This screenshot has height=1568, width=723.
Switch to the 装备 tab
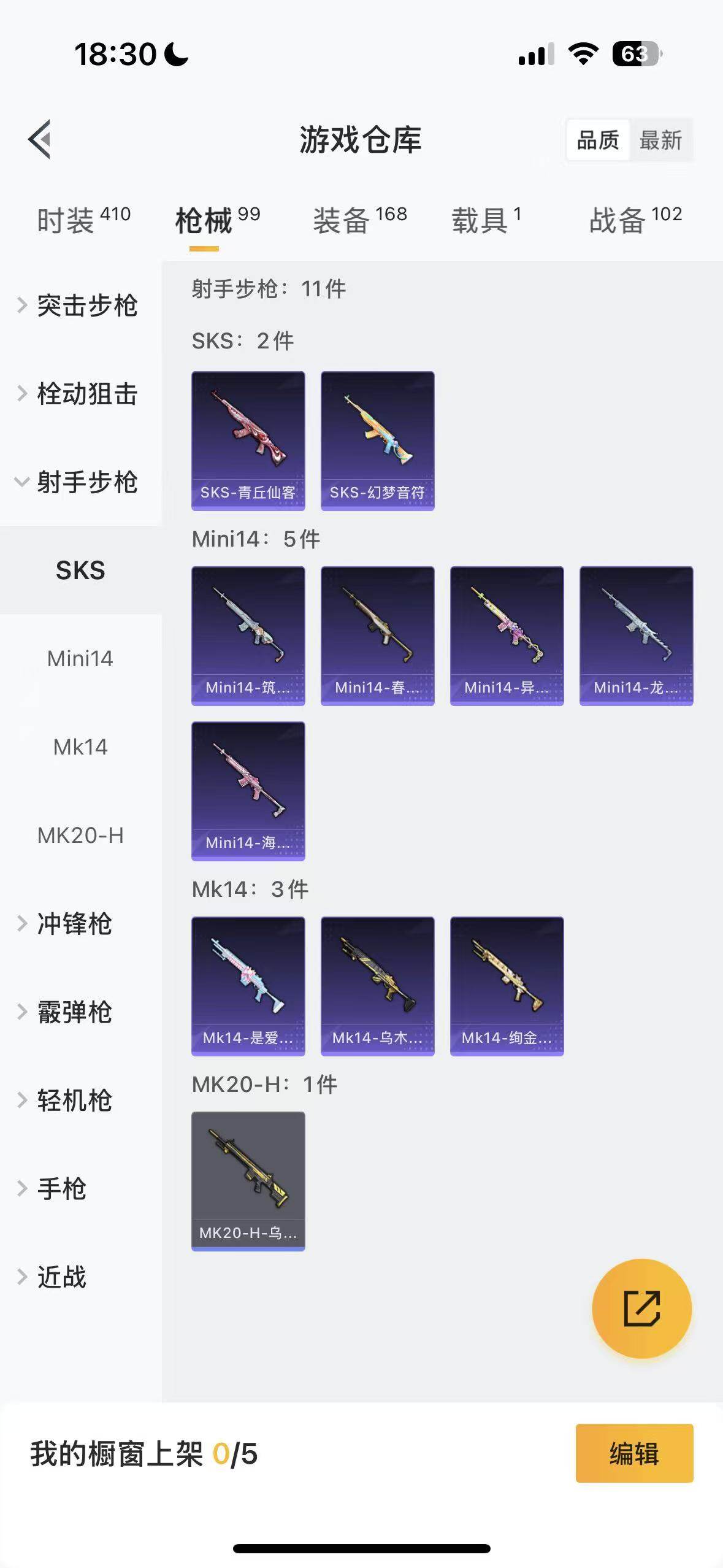tap(360, 220)
